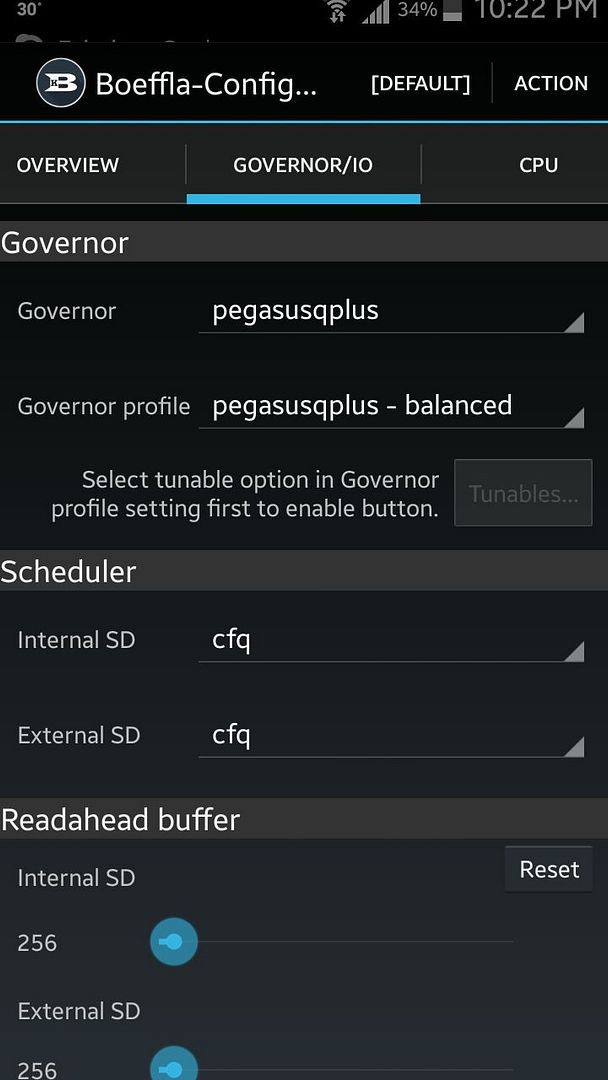Tap the Boeffla-Config app icon
608x1080 pixels.
(x=61, y=83)
